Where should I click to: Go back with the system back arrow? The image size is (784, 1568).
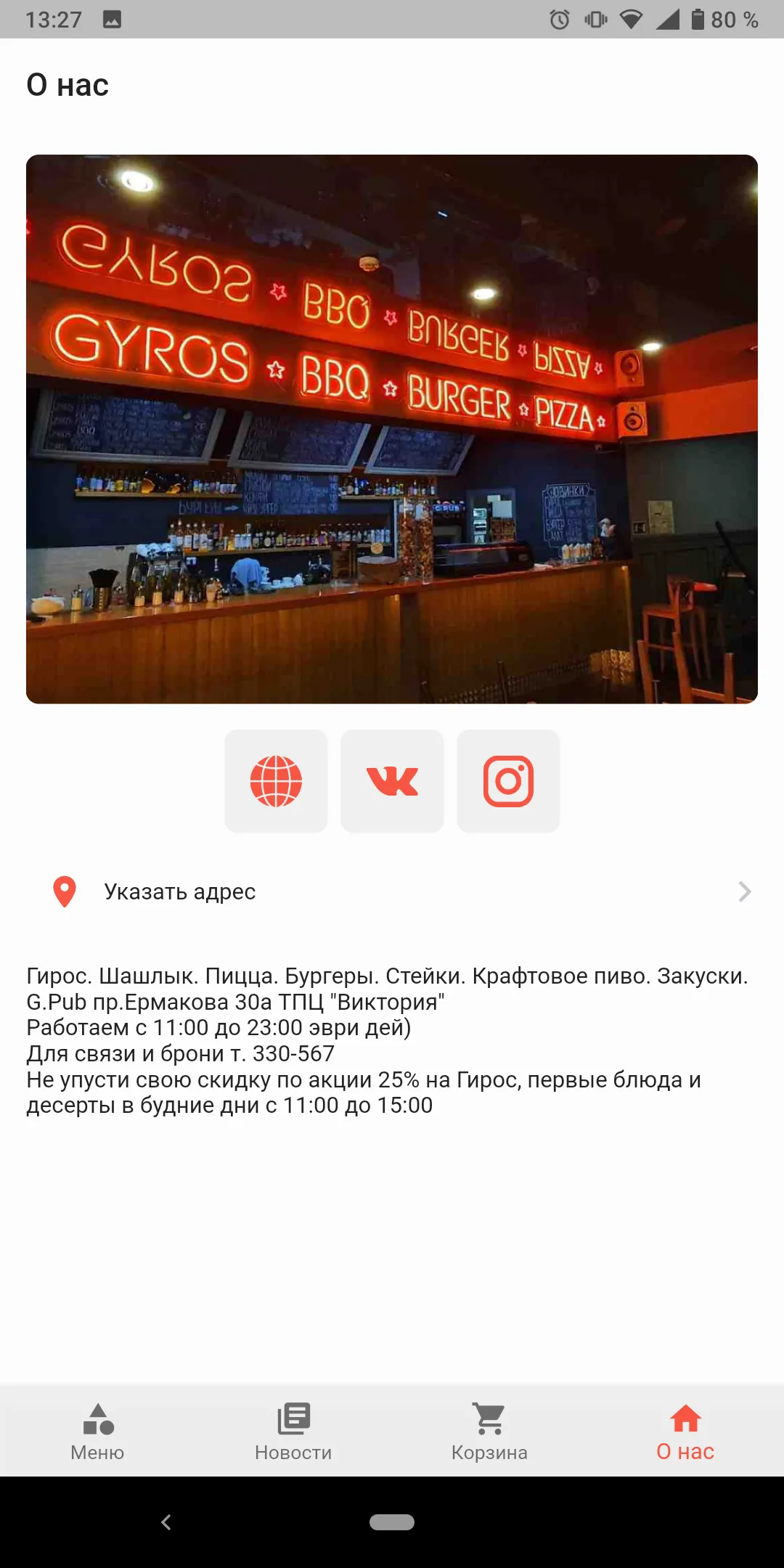166,1522
